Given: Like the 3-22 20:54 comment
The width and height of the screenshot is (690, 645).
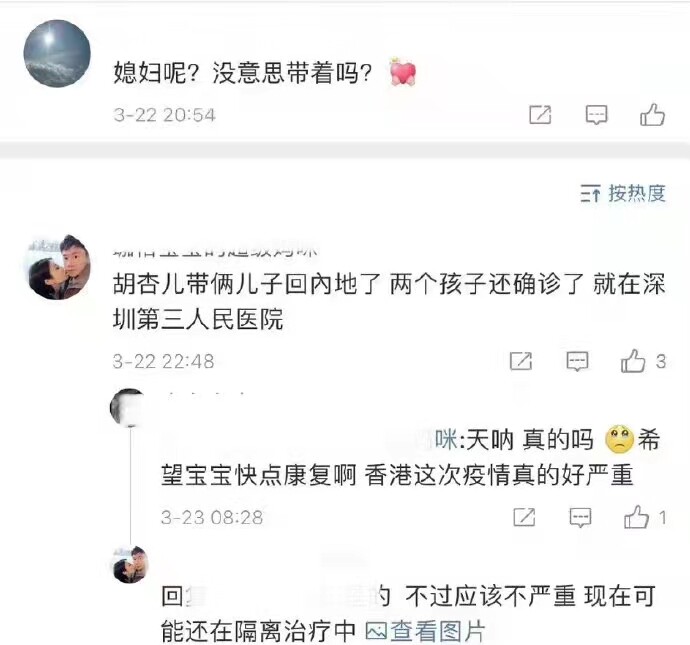Looking at the screenshot, I should [653, 115].
